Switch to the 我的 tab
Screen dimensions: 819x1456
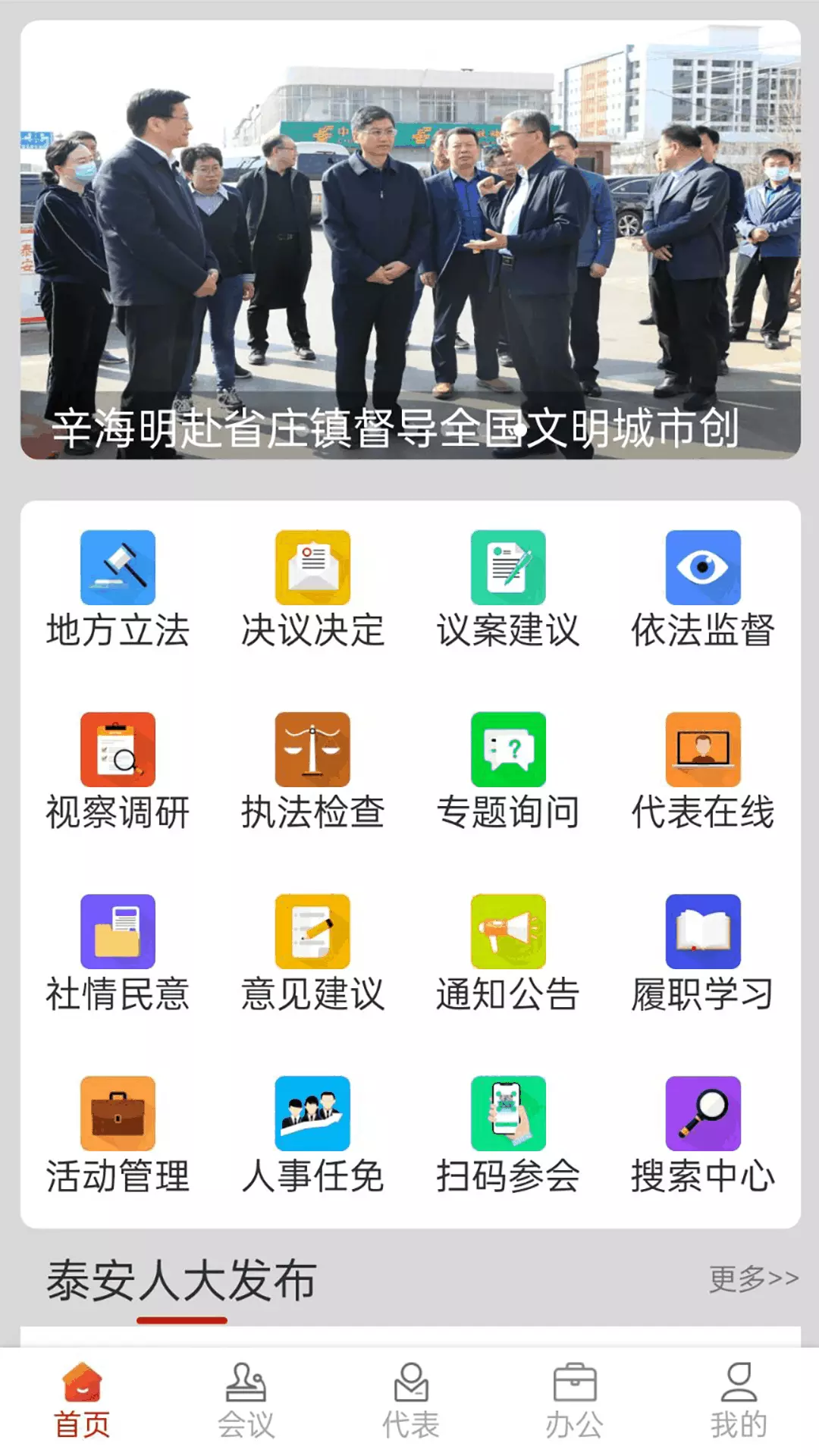[x=739, y=1401]
